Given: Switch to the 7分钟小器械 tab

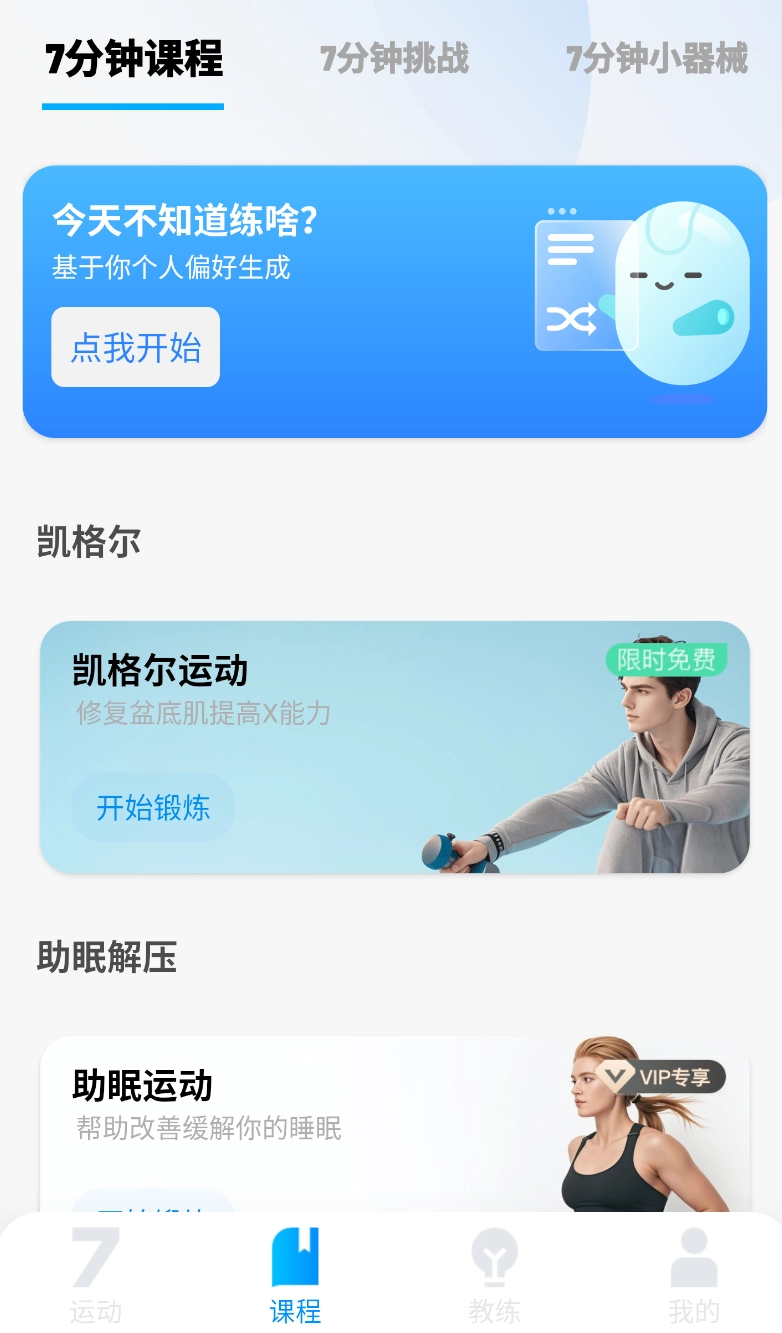Looking at the screenshot, I should coord(657,60).
